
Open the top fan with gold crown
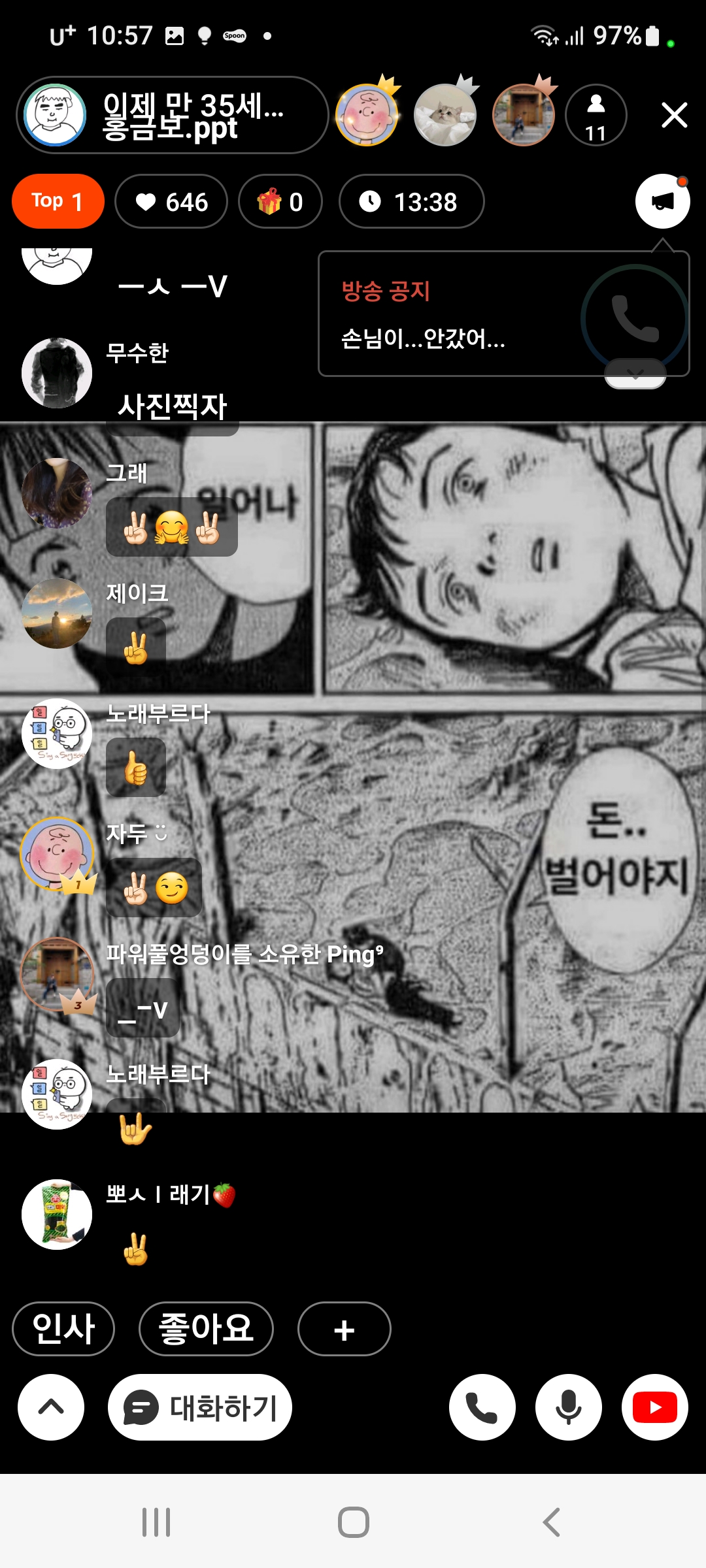tap(367, 115)
